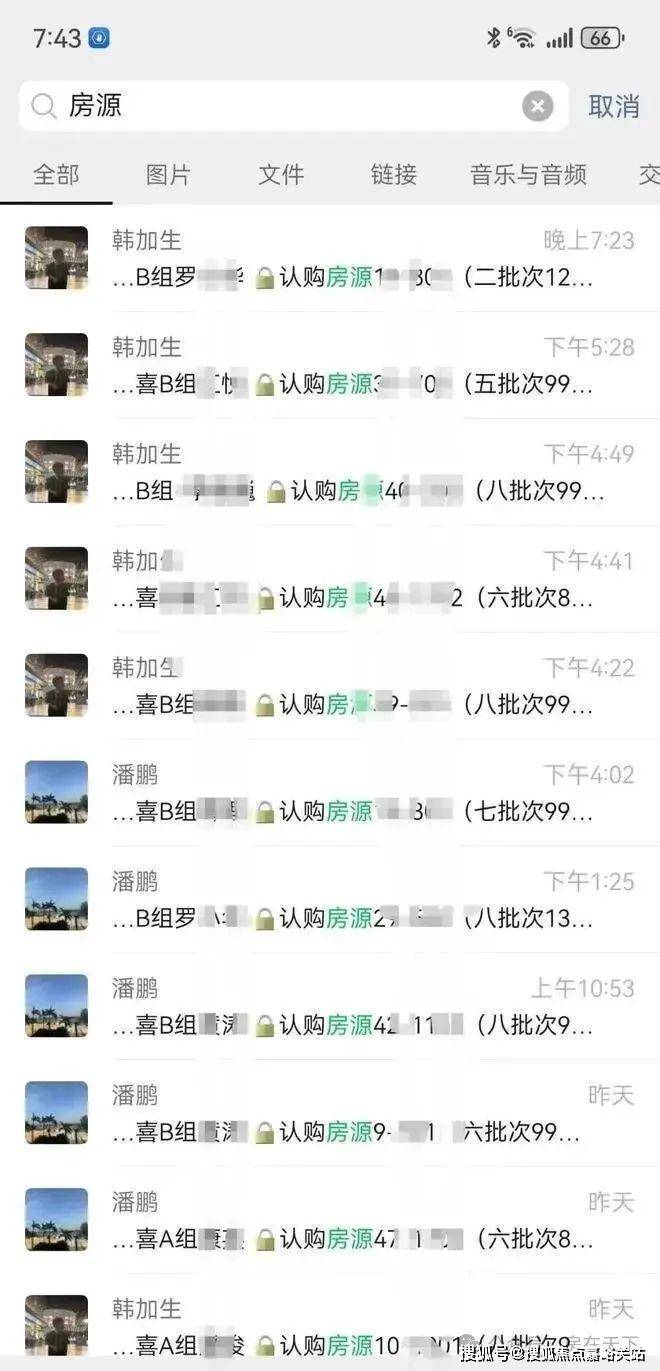Image resolution: width=660 pixels, height=1371 pixels.
Task: Switch to the 全部 tab
Action: [x=56, y=175]
